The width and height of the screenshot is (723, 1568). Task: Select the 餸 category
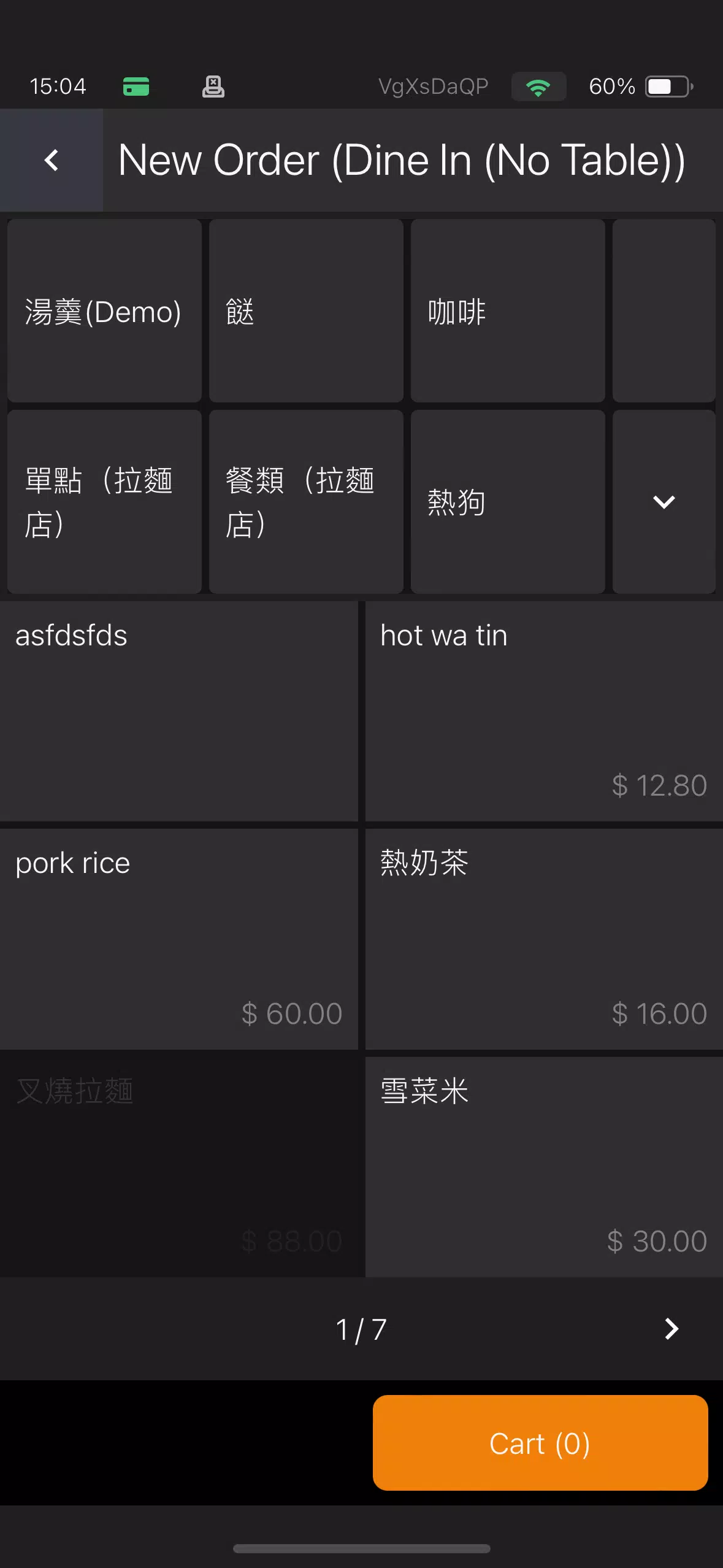(x=306, y=311)
